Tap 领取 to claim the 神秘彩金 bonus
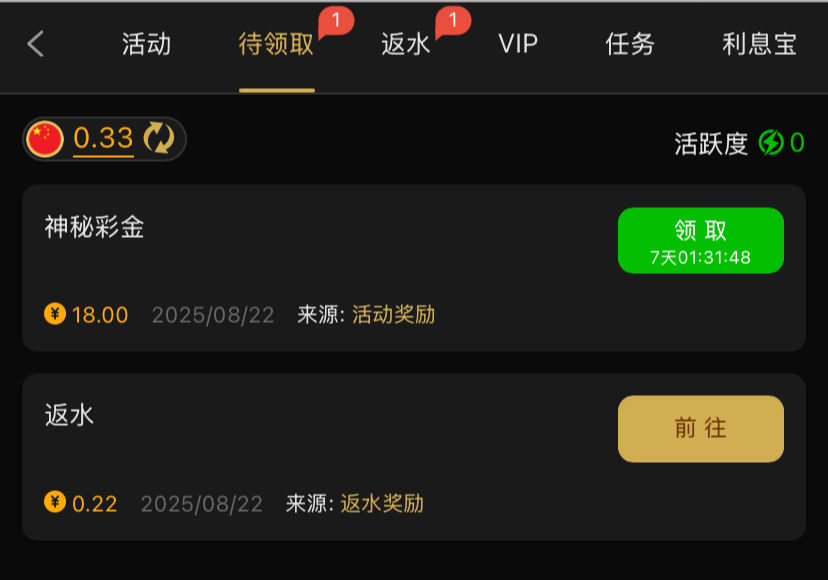The height and width of the screenshot is (580, 828). [700, 240]
